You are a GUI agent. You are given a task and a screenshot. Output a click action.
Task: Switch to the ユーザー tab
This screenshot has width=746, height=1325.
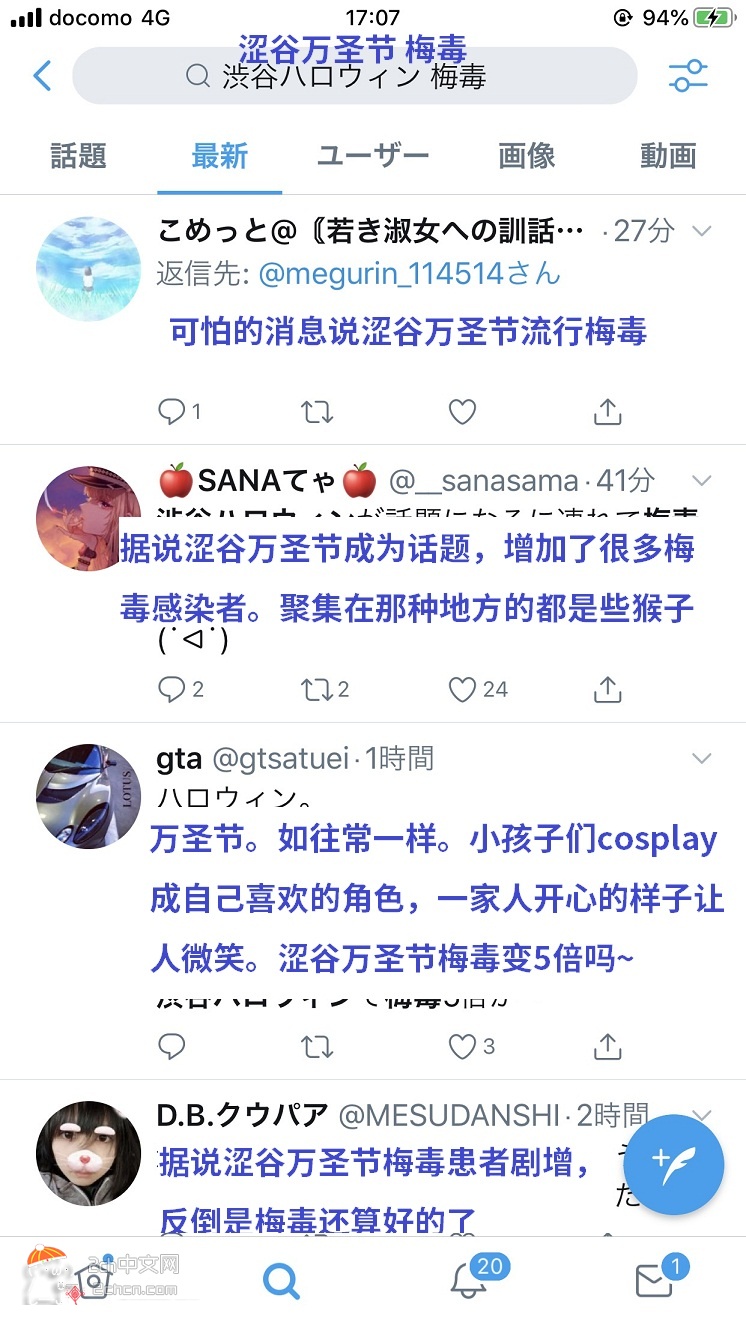[x=372, y=156]
